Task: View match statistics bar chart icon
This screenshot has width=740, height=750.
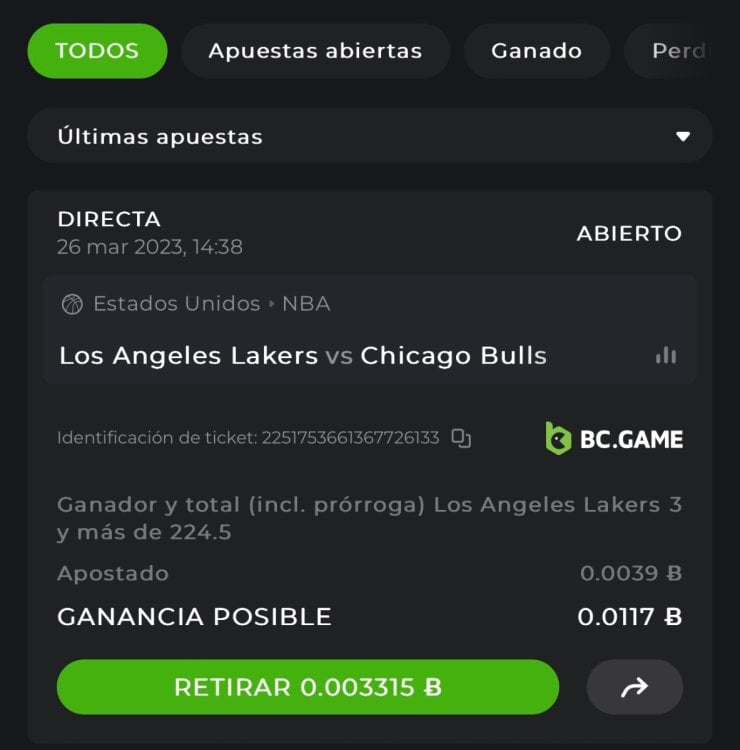Action: click(x=666, y=355)
